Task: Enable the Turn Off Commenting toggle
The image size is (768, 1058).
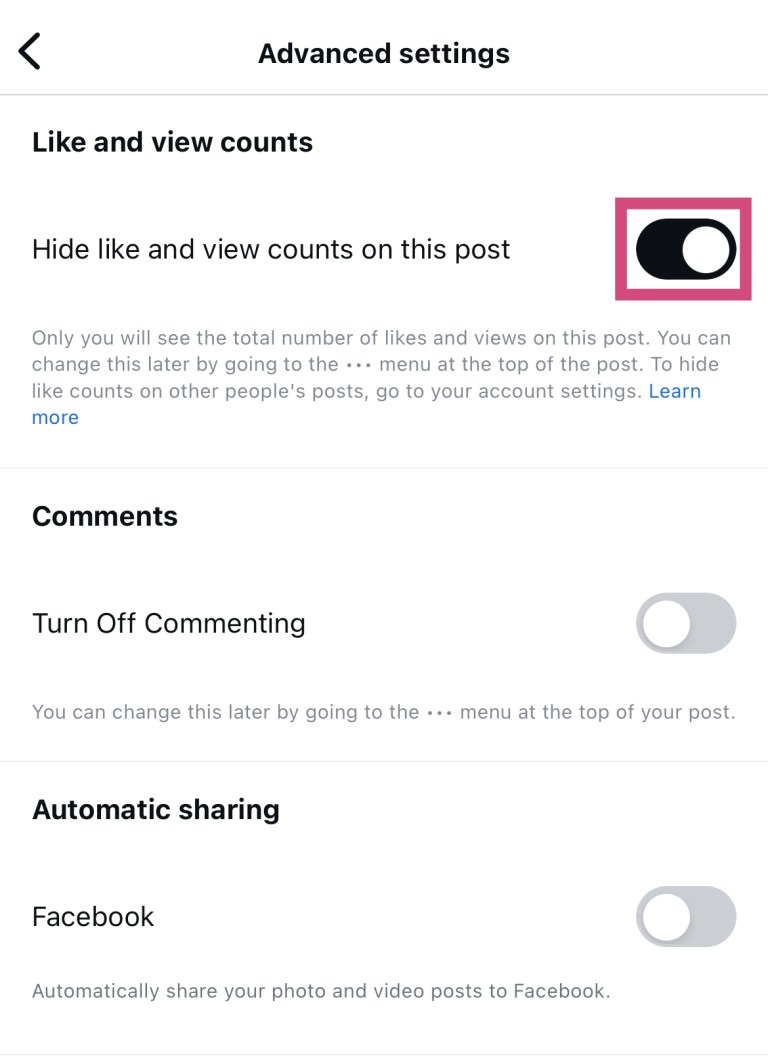Action: pos(686,623)
